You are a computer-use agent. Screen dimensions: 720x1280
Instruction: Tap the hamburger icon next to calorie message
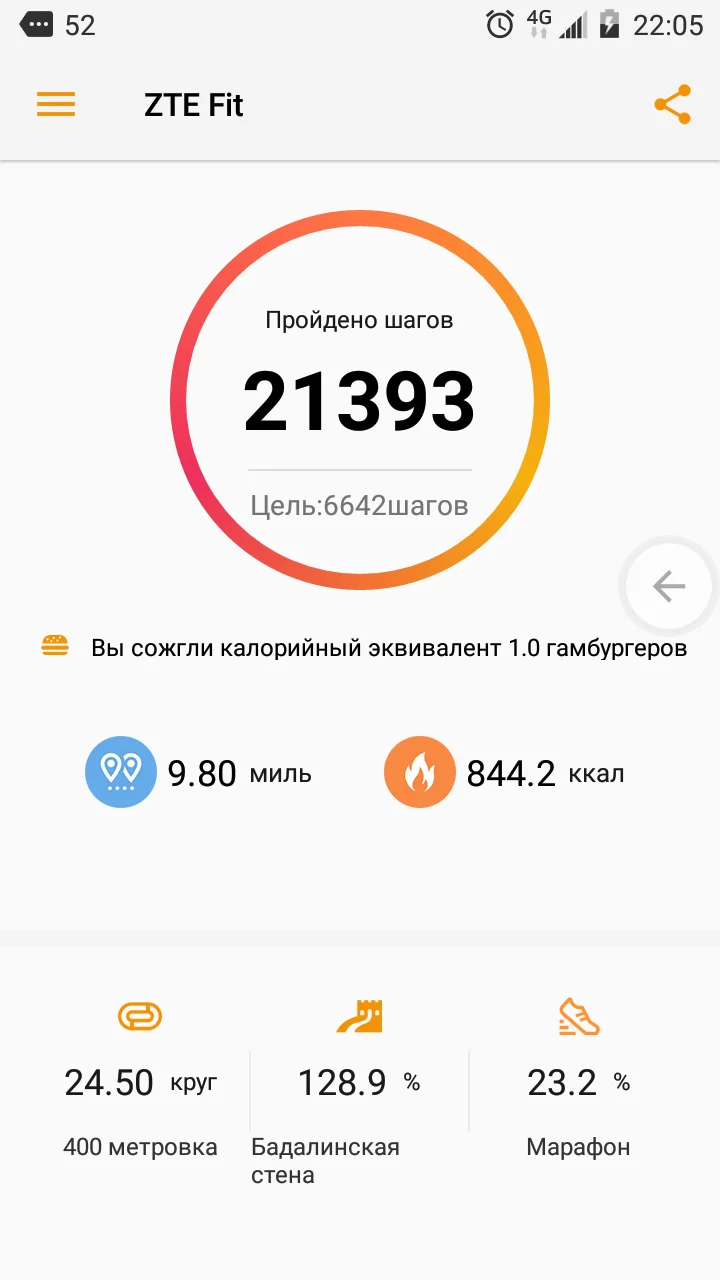(x=55, y=646)
